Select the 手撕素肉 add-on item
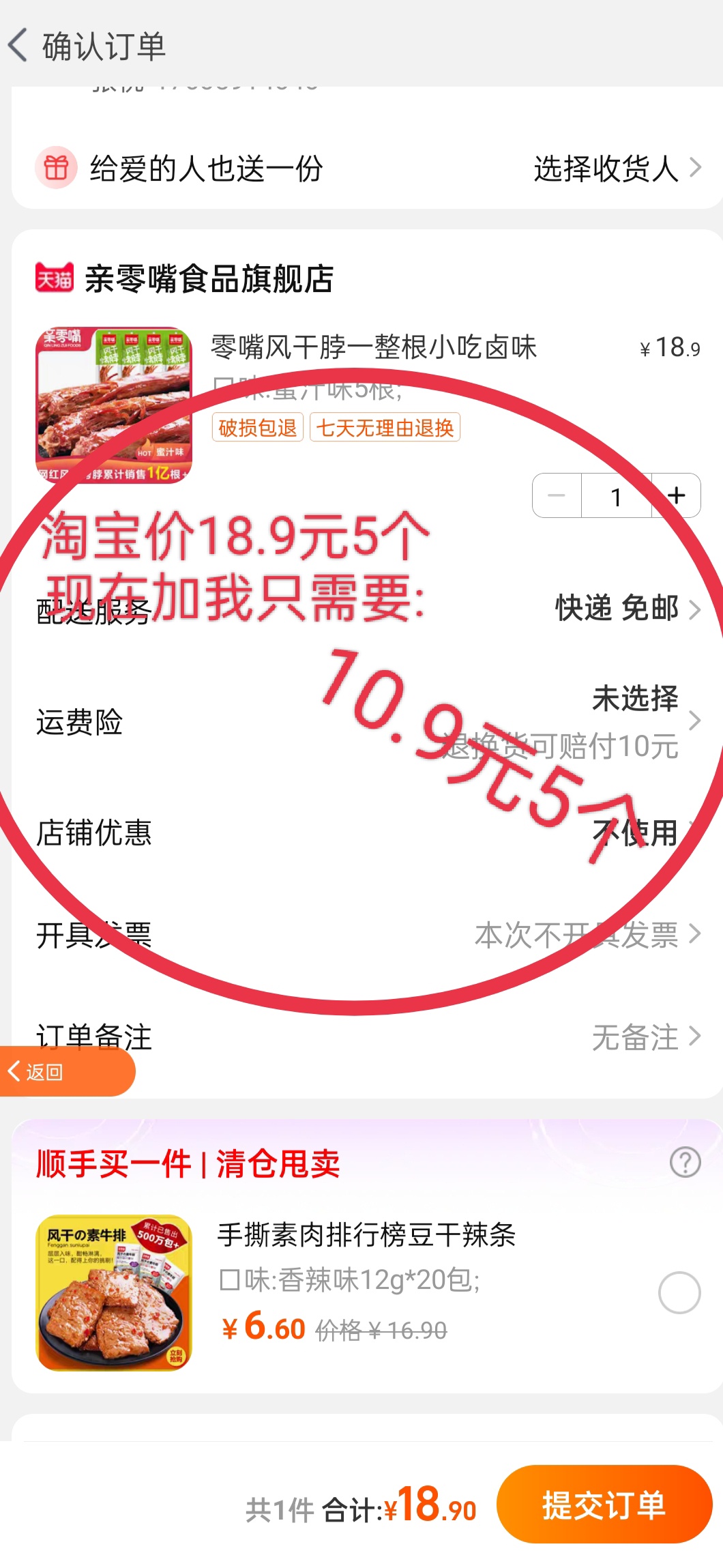The height and width of the screenshot is (1568, 723). 679,1292
